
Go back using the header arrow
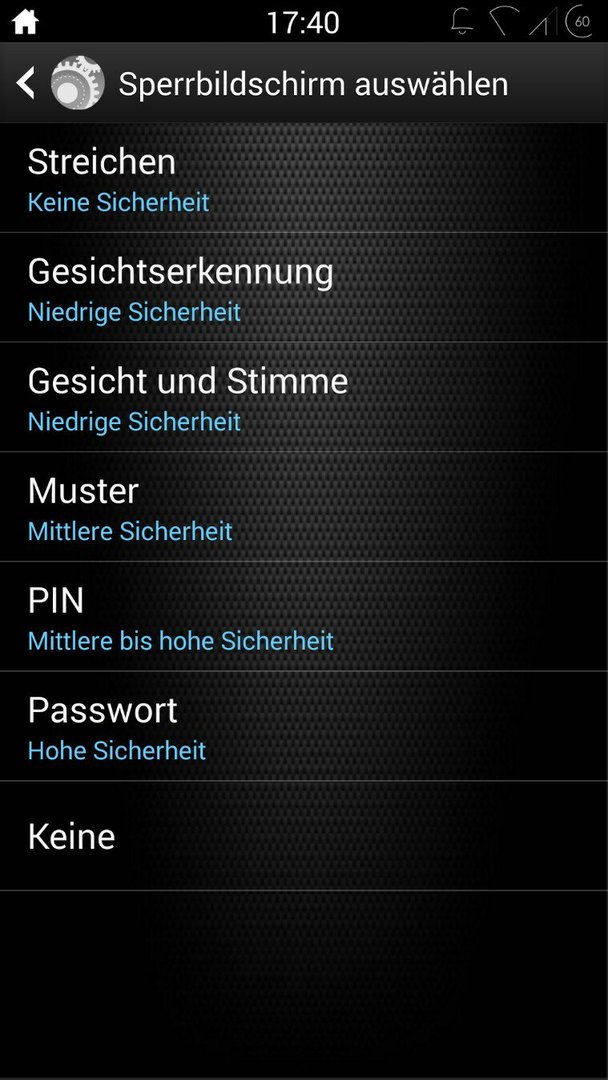click(25, 83)
